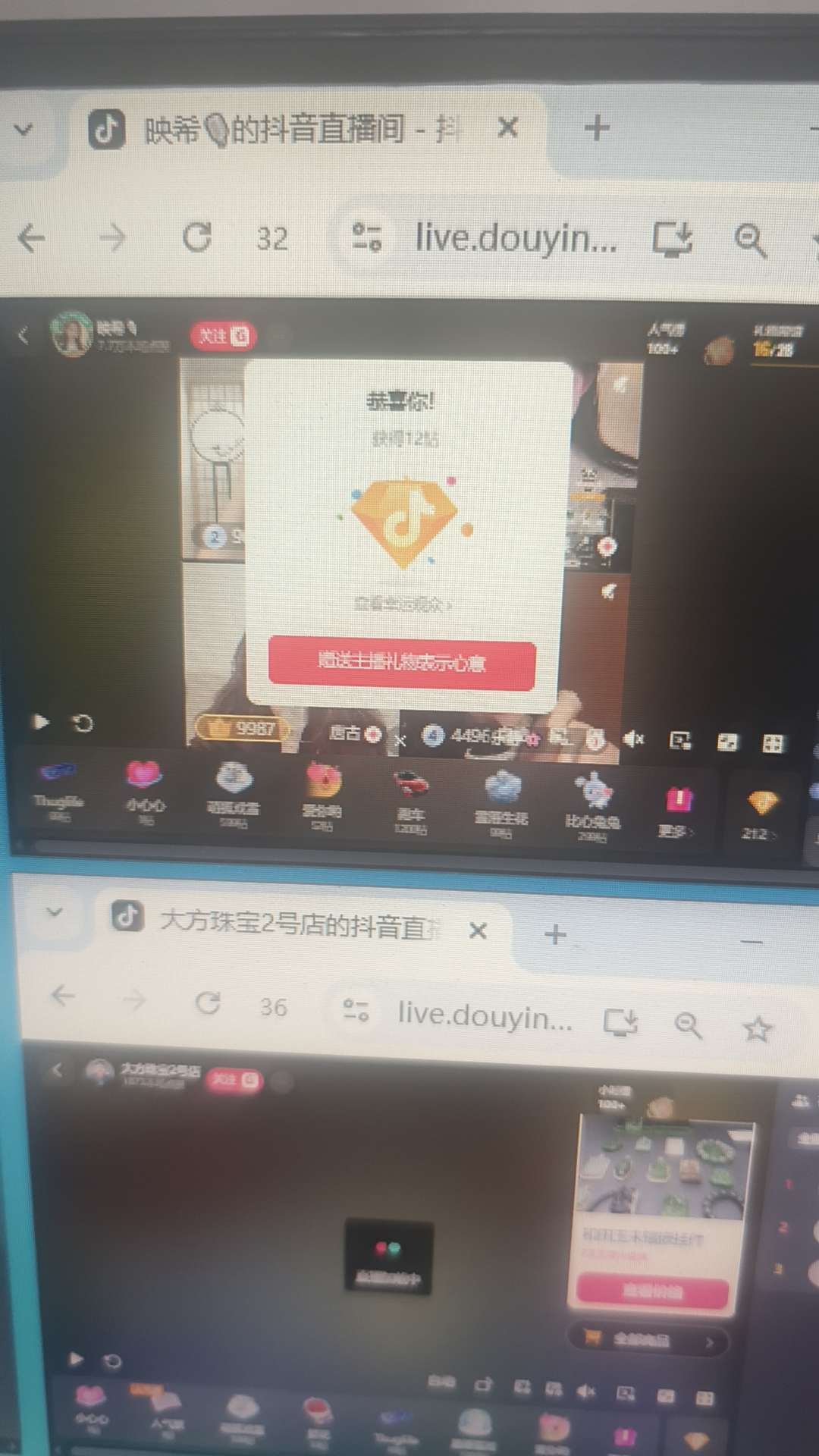Open a new tab beside 大方珠宝2号店 tab
The width and height of the screenshot is (819, 1456).
coord(555,934)
